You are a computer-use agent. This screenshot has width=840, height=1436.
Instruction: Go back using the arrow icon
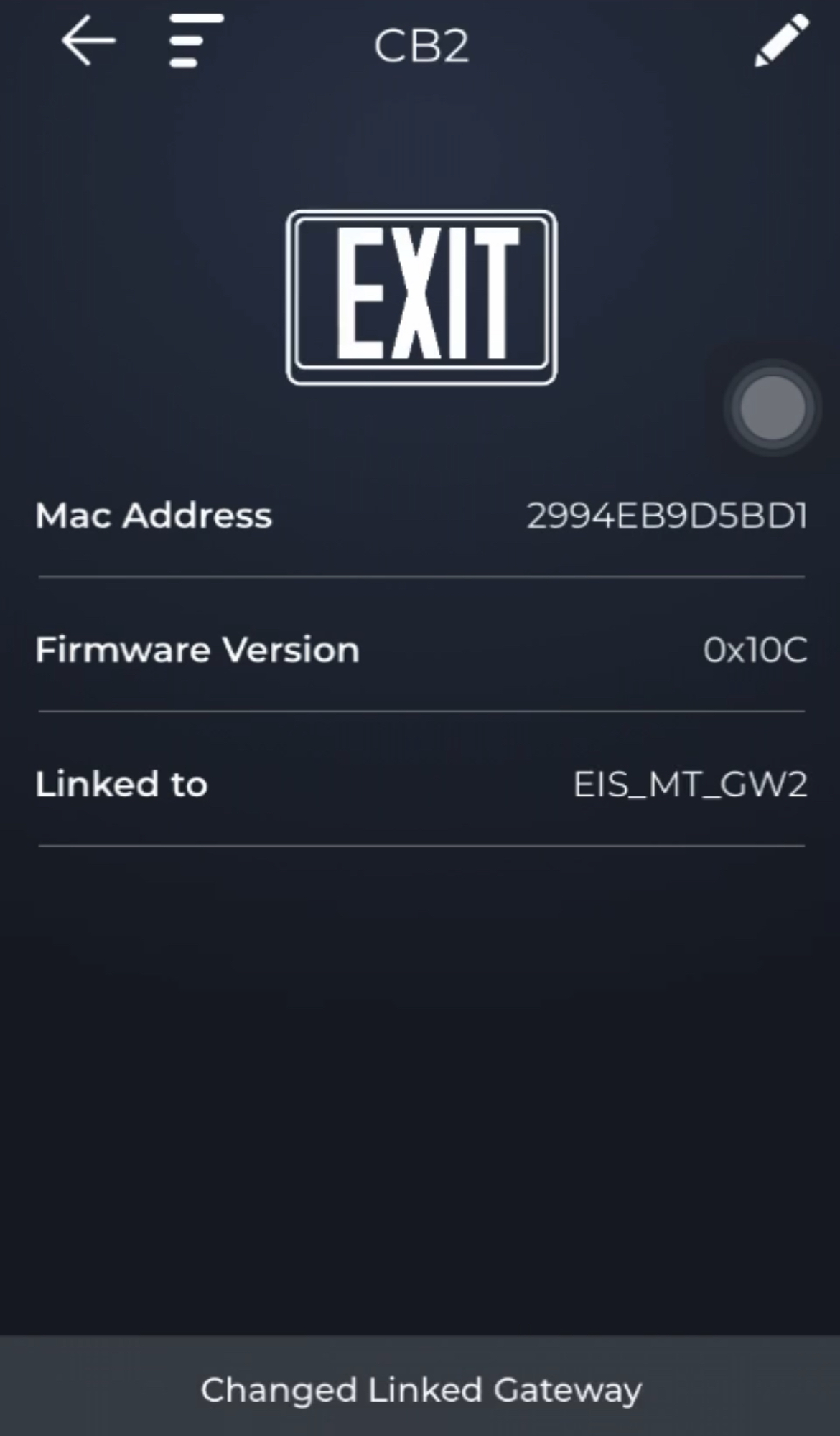pos(88,42)
